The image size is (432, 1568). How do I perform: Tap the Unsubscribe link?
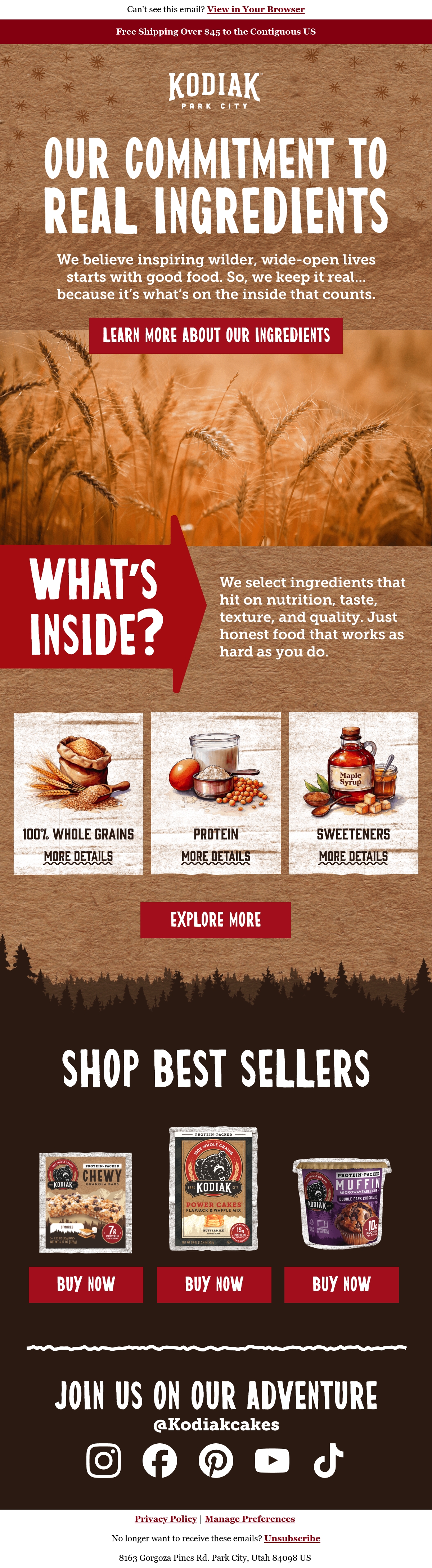292,1538
